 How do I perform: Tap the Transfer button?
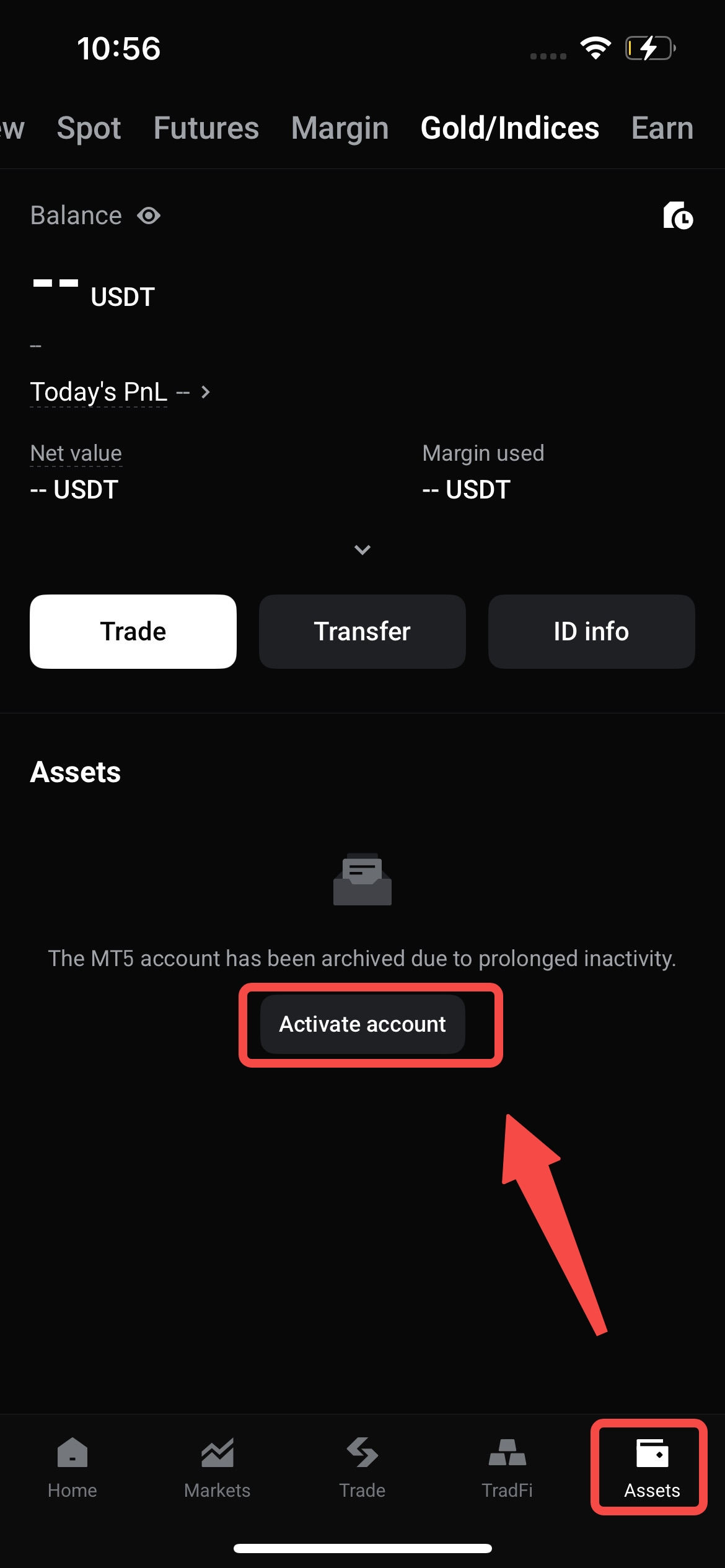[x=362, y=632]
